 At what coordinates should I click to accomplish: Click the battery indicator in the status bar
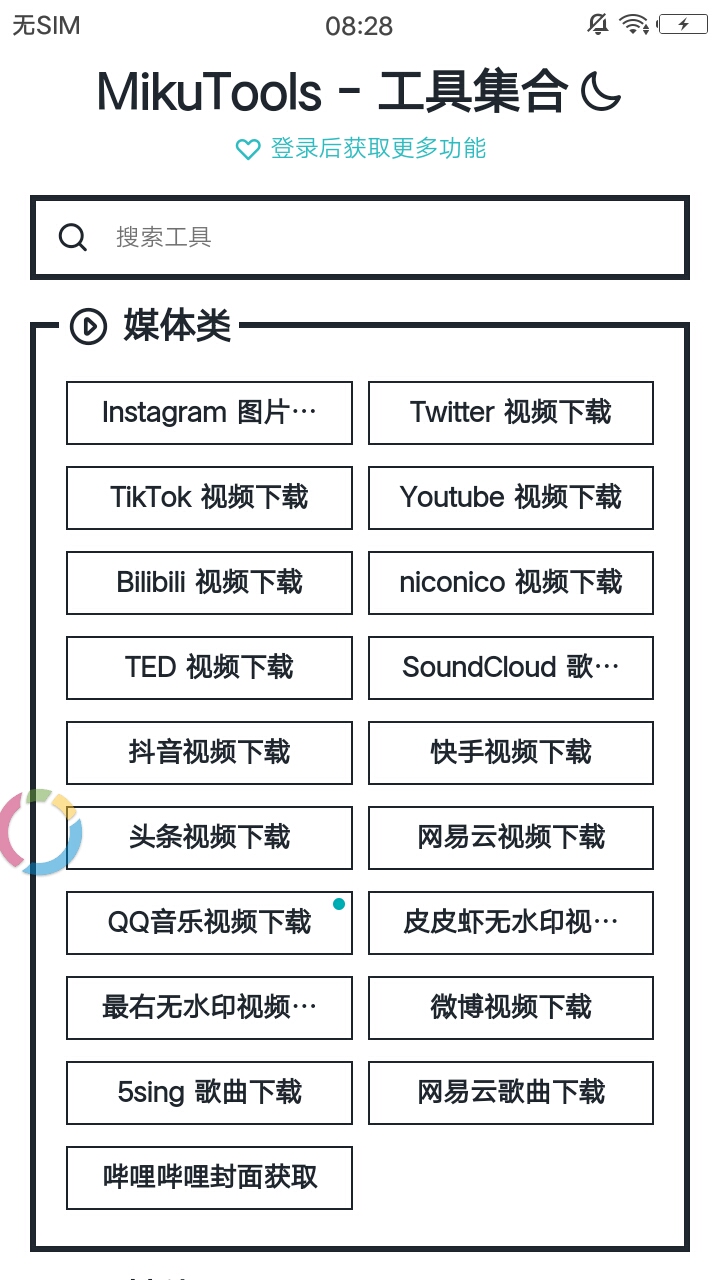(686, 22)
